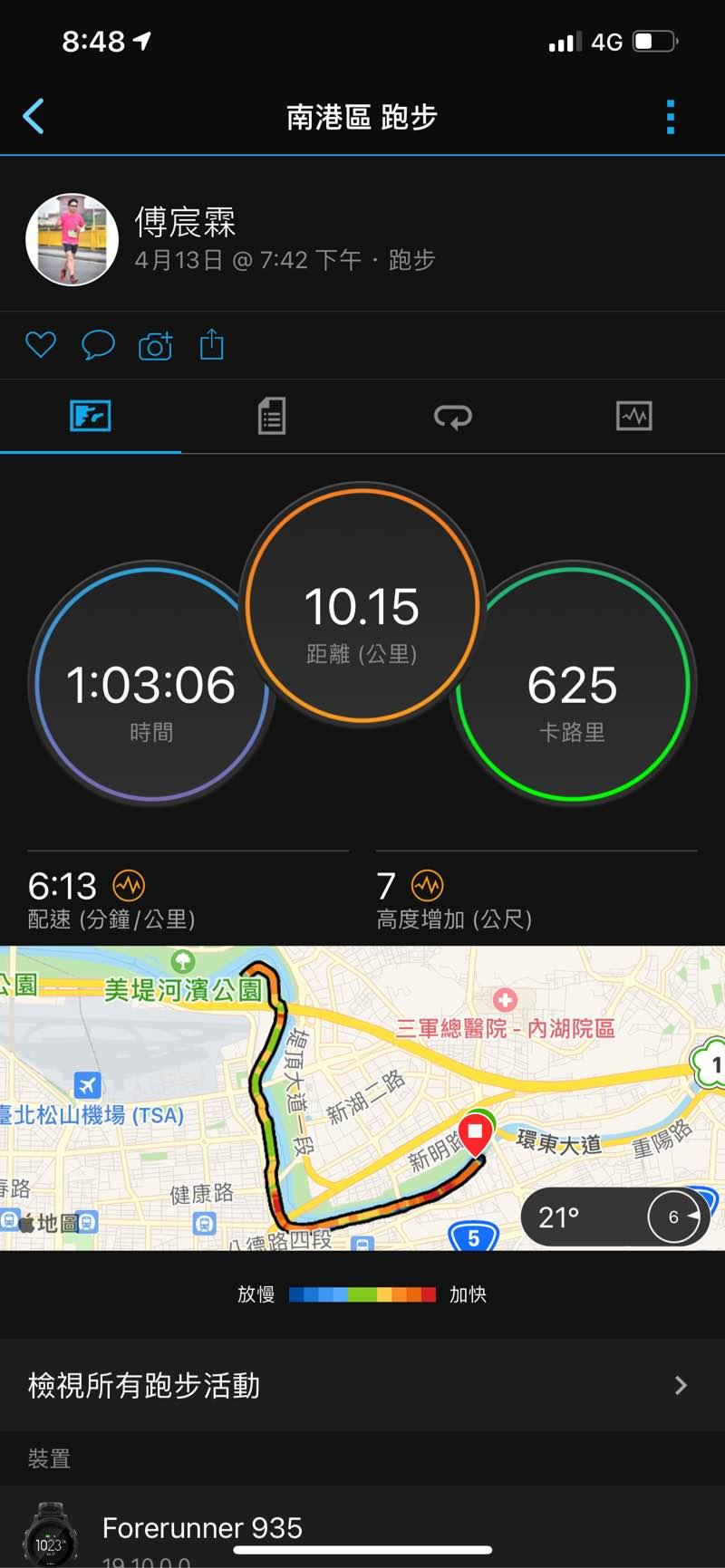This screenshot has width=725, height=1568.
Task: Go back using the blue arrow
Action: click(x=34, y=117)
